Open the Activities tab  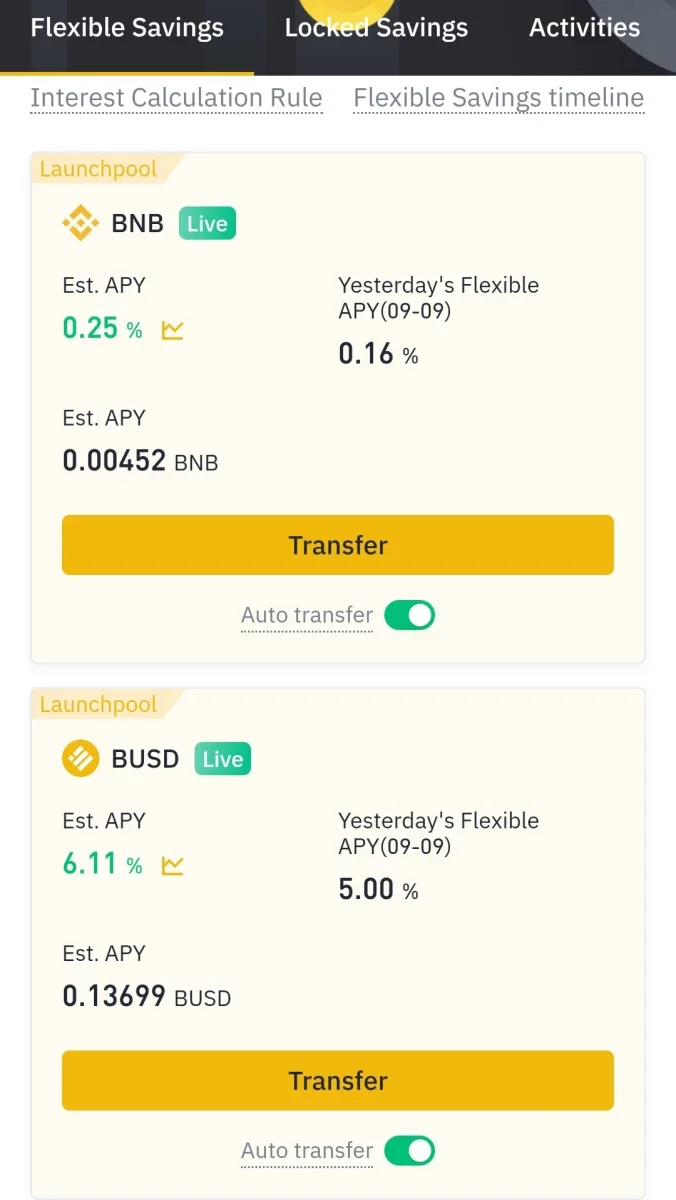tap(584, 28)
